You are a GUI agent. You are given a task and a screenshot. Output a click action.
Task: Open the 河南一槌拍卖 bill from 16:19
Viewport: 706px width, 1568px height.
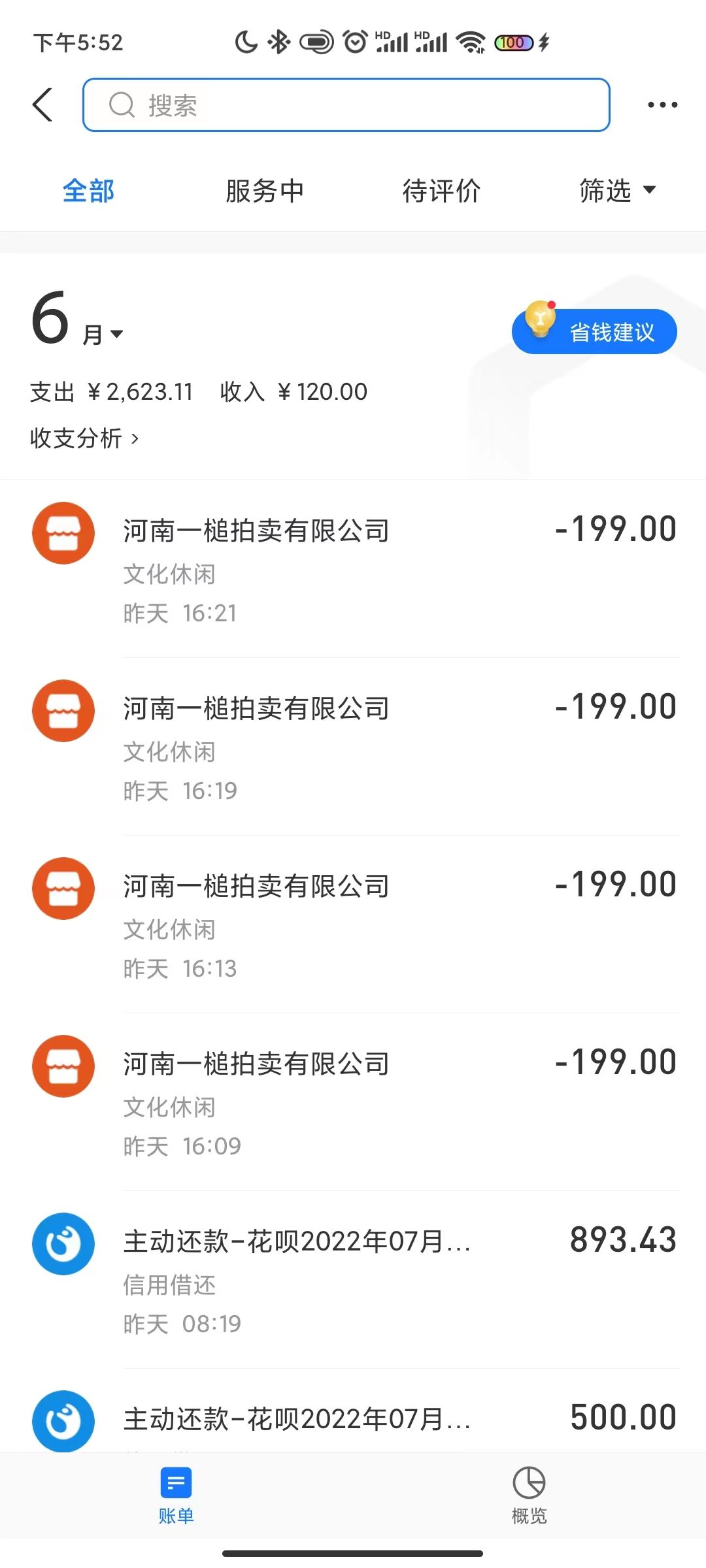point(353,746)
